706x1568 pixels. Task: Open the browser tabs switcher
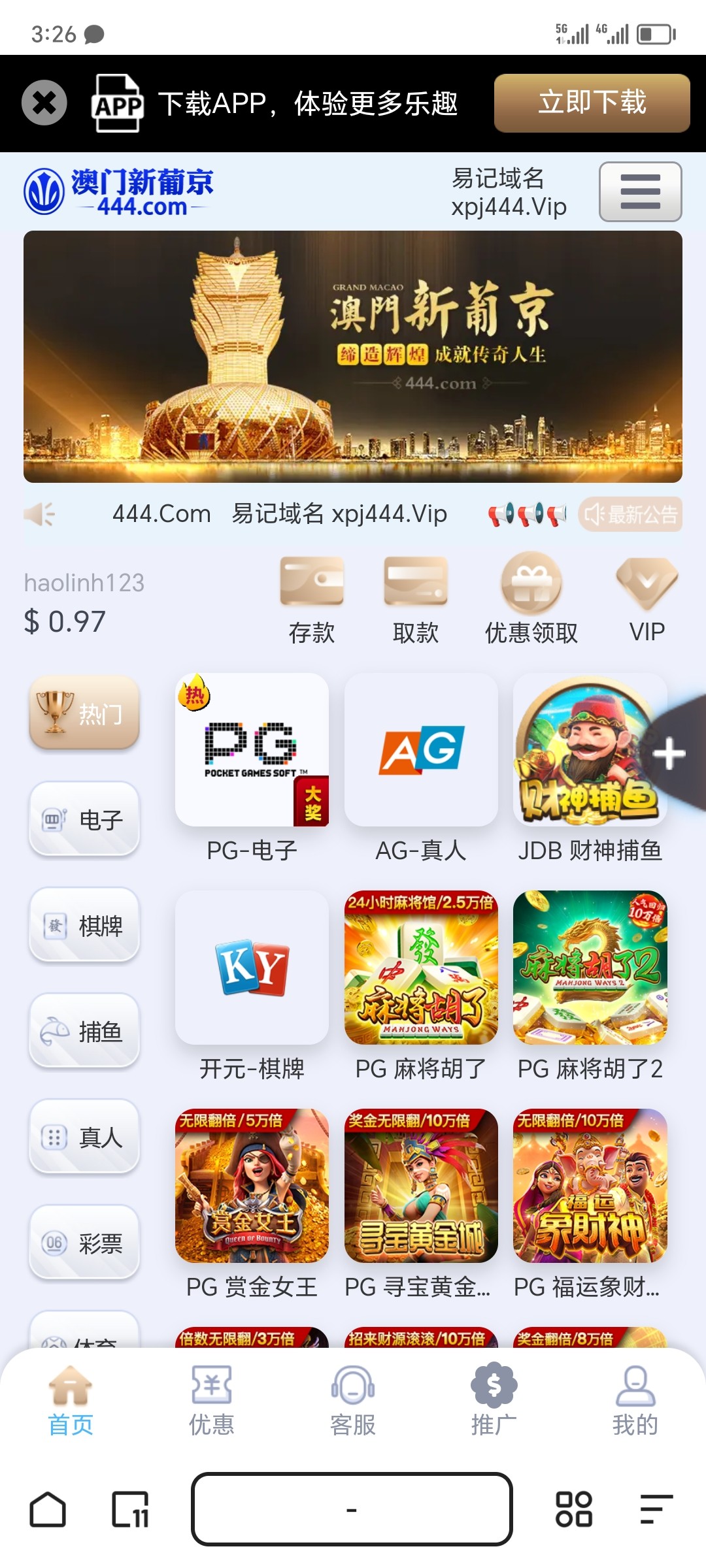(130, 1509)
